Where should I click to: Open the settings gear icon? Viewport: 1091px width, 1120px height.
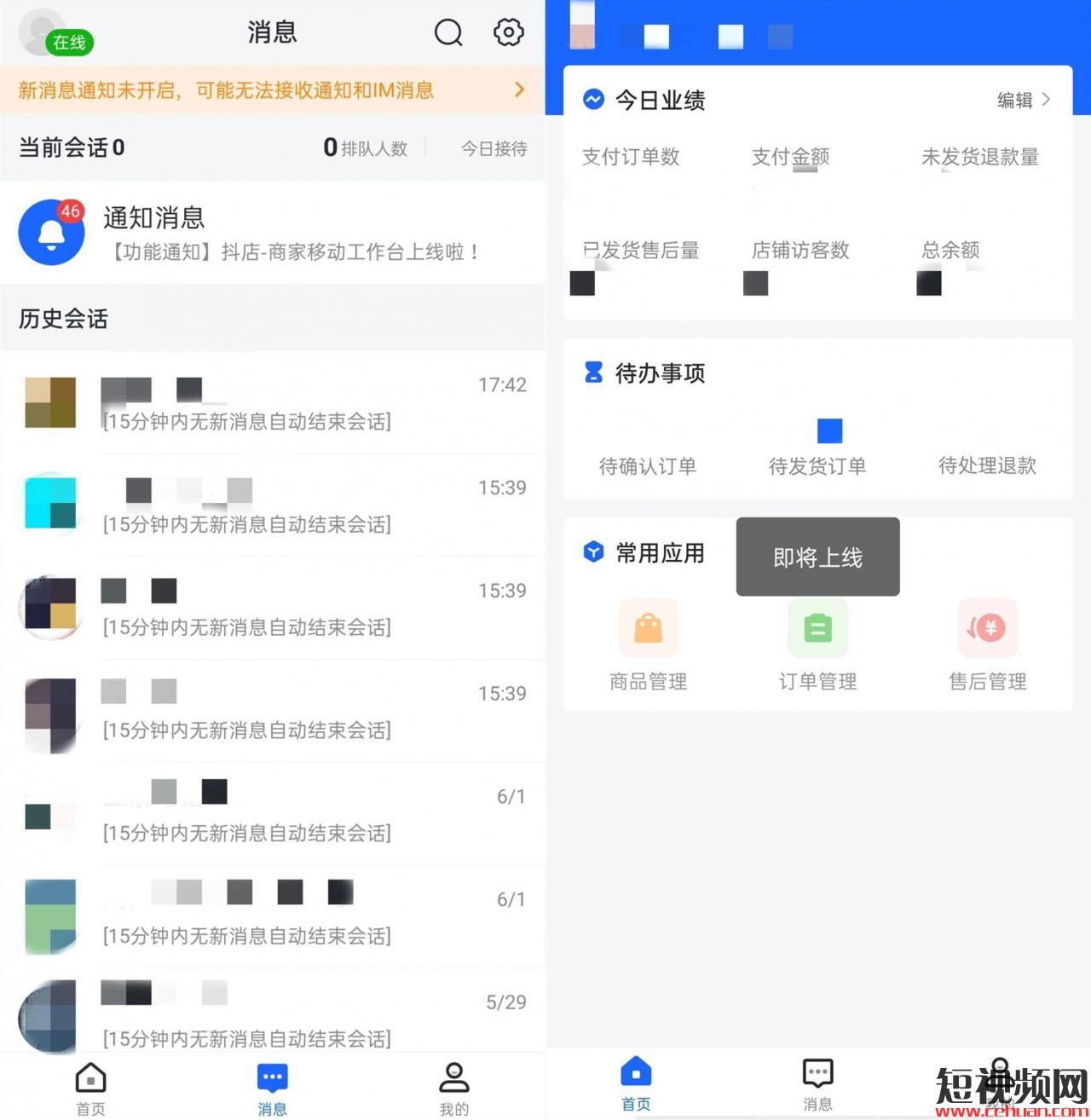[509, 32]
